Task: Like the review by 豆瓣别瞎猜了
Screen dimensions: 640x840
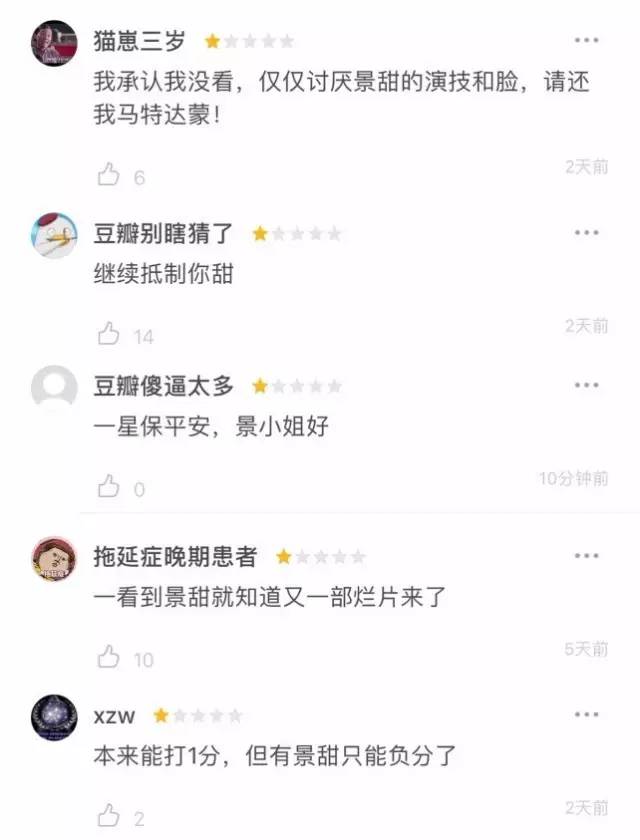Action: (x=108, y=334)
